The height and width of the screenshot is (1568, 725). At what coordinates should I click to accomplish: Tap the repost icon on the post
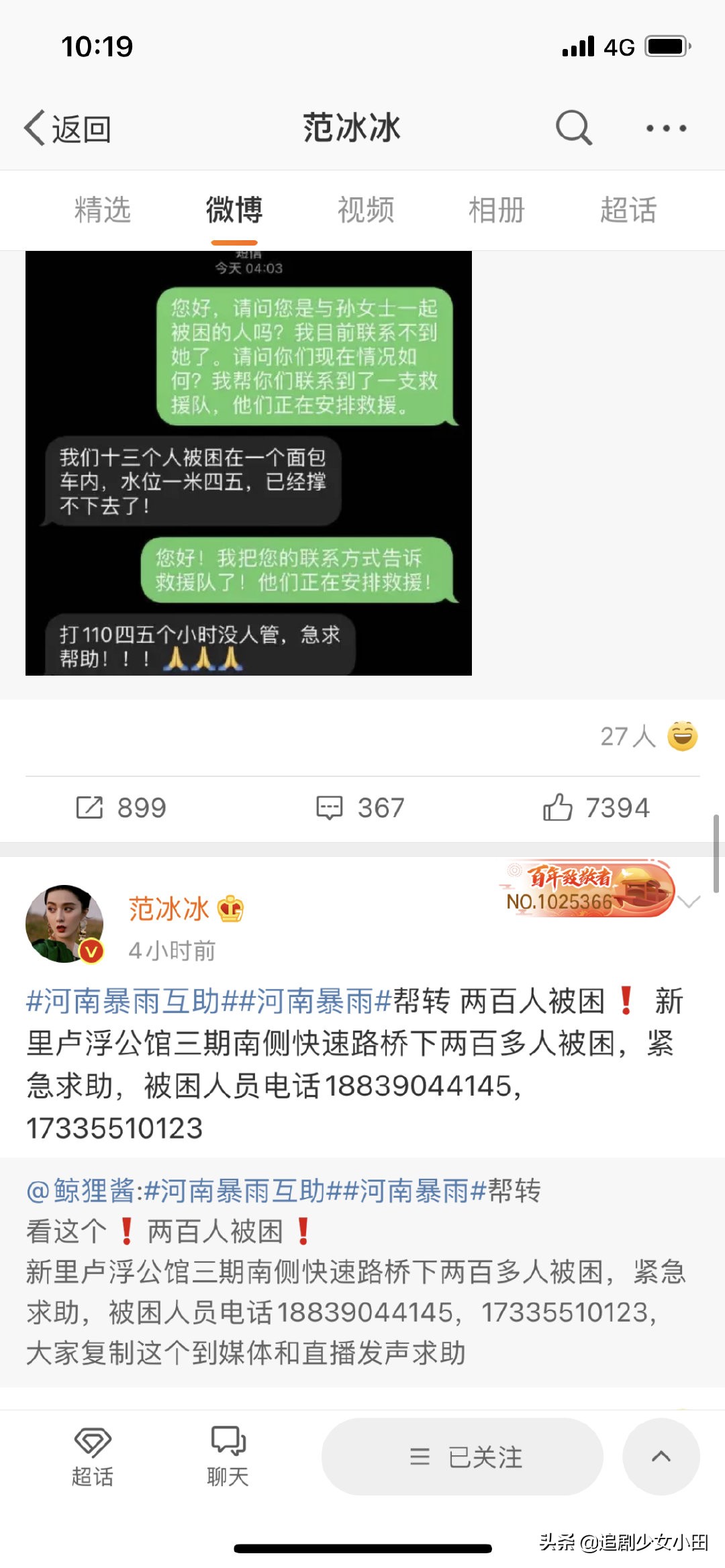93,808
